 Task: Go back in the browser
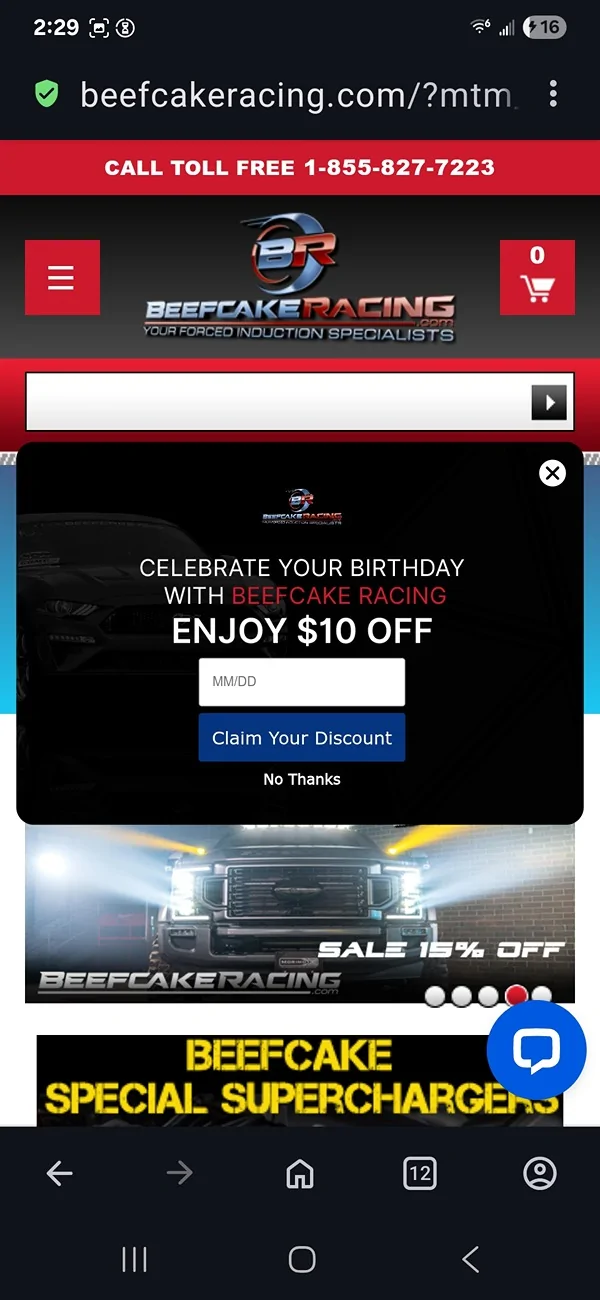[60, 1173]
